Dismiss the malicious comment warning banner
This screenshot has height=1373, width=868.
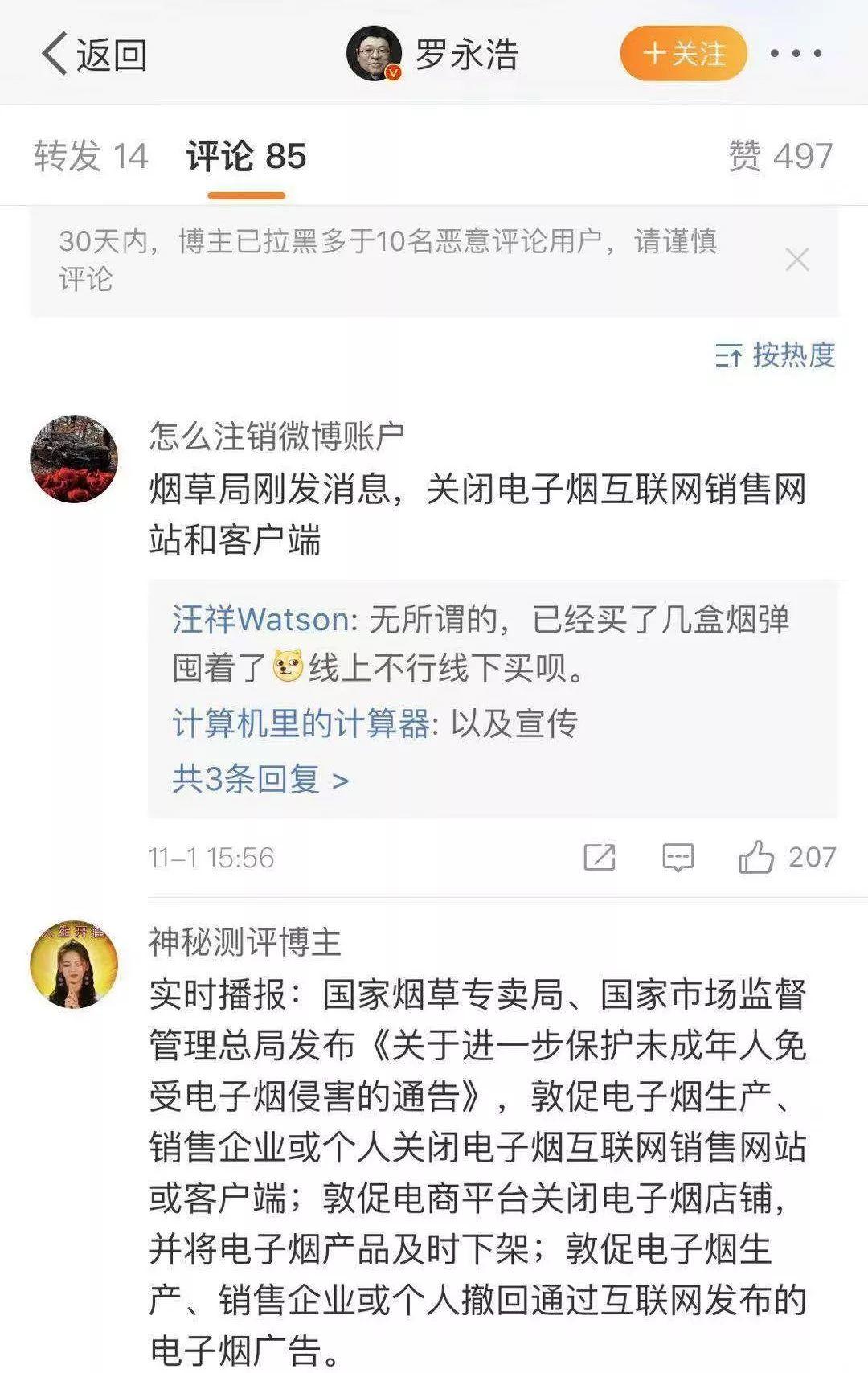796,260
